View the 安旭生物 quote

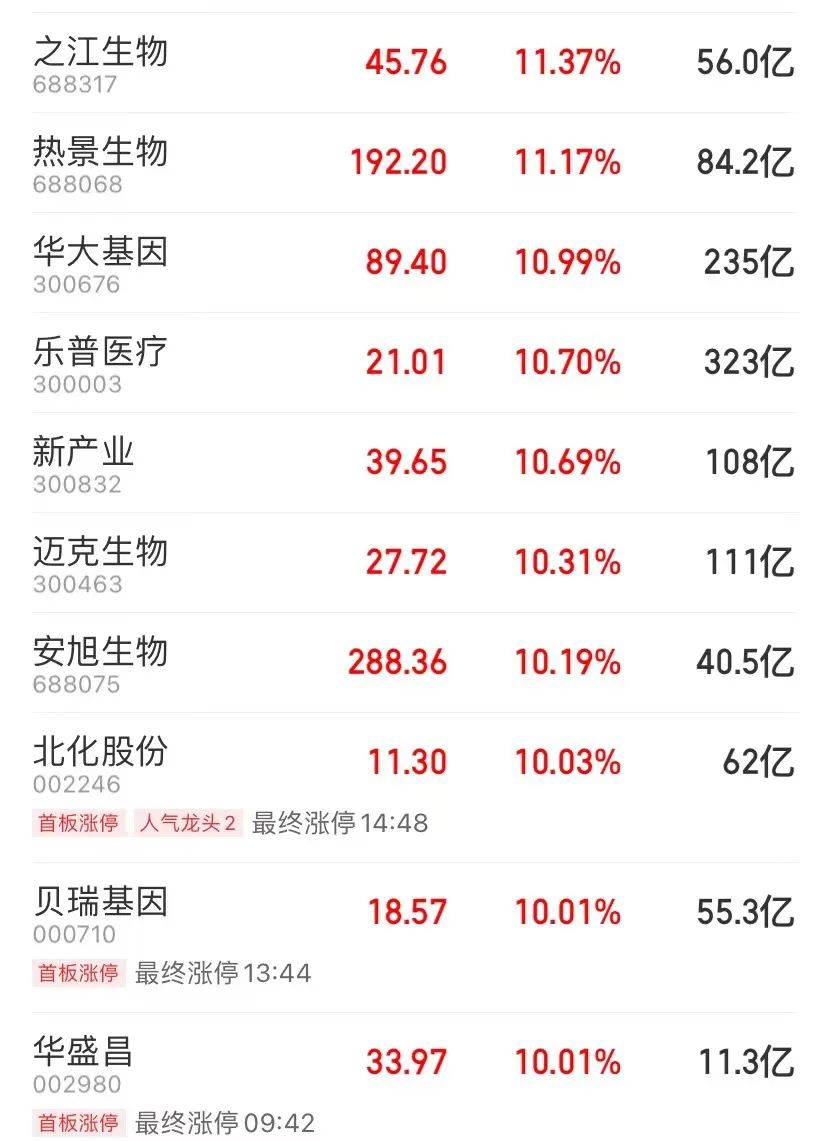tap(100, 652)
